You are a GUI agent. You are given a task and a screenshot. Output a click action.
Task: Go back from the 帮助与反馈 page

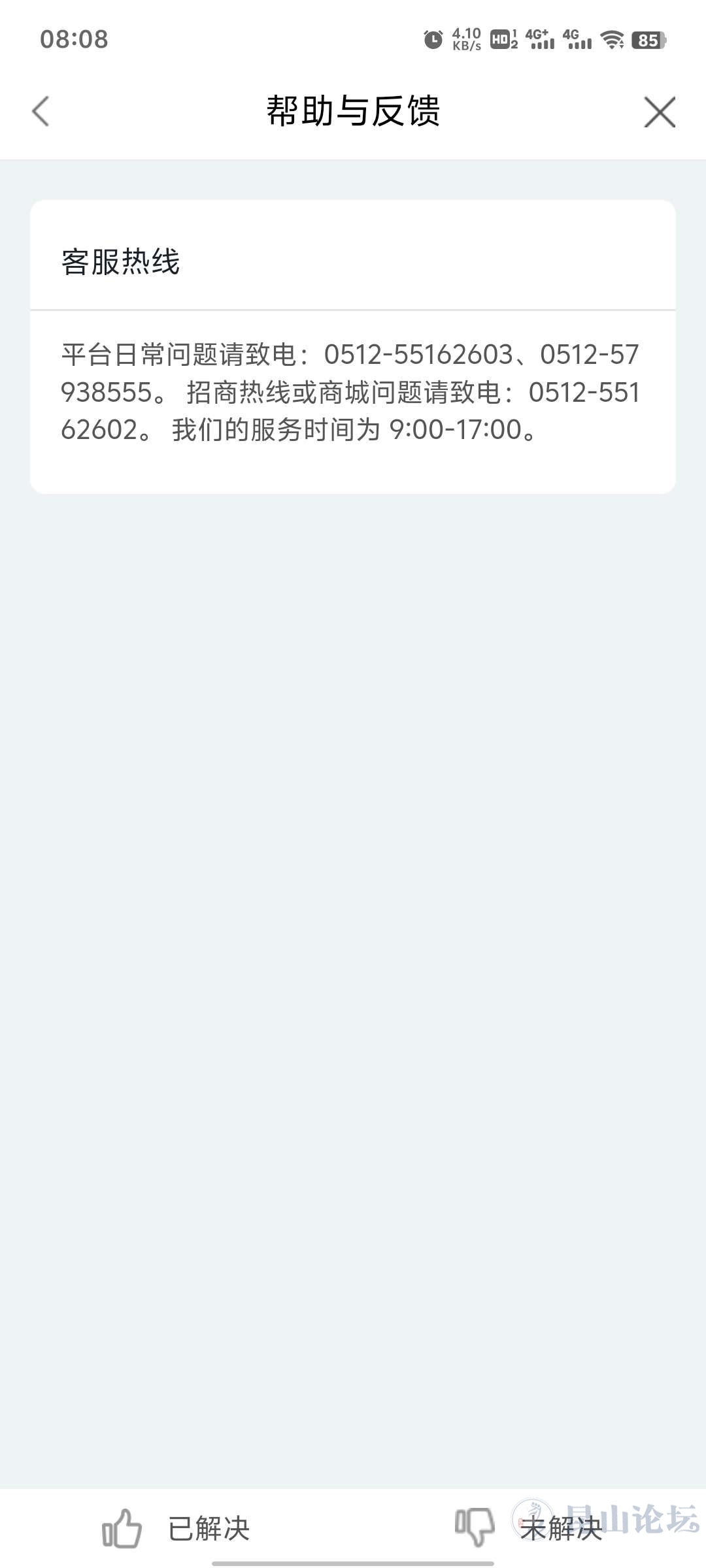[41, 111]
